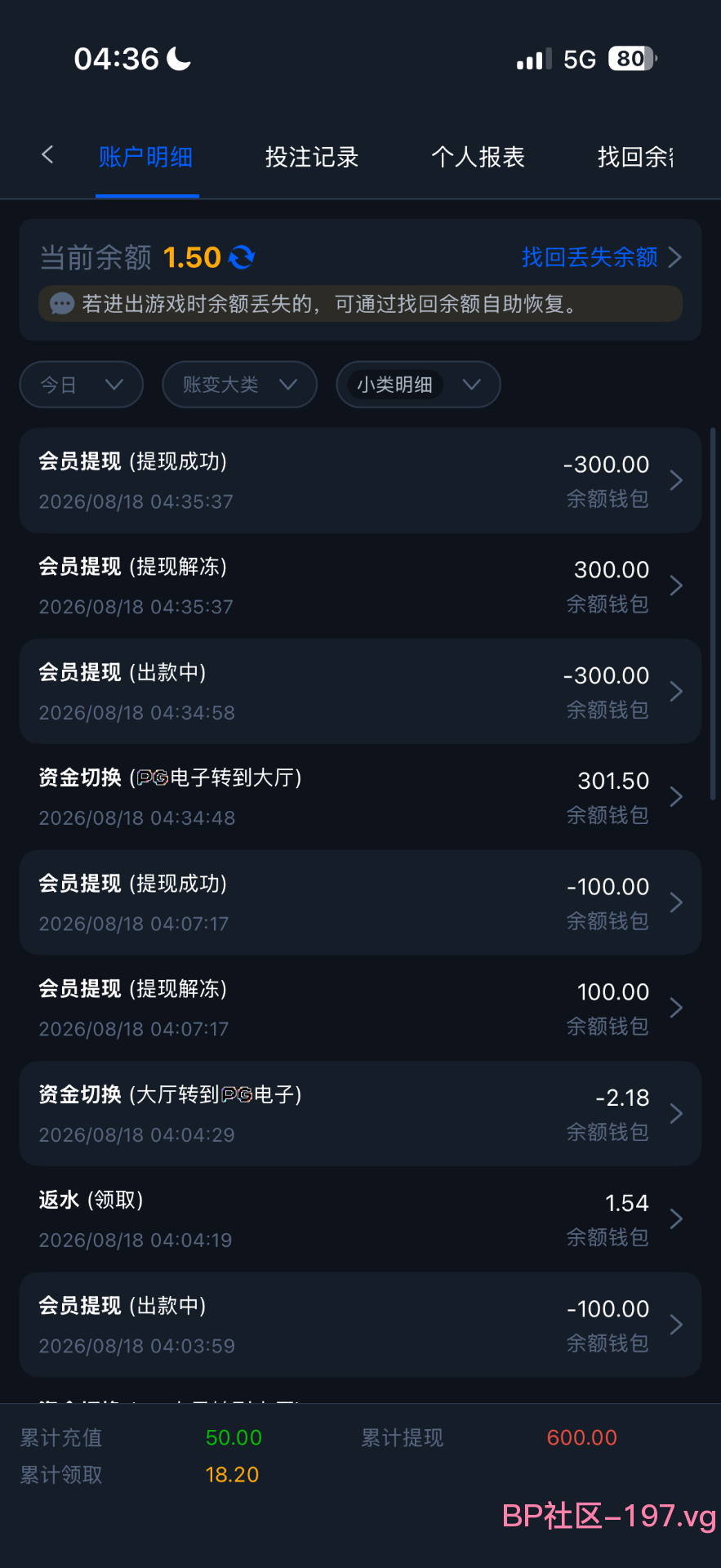The width and height of the screenshot is (721, 1568).
Task: Open the 提现成功 -100.00 record
Action: [x=360, y=902]
